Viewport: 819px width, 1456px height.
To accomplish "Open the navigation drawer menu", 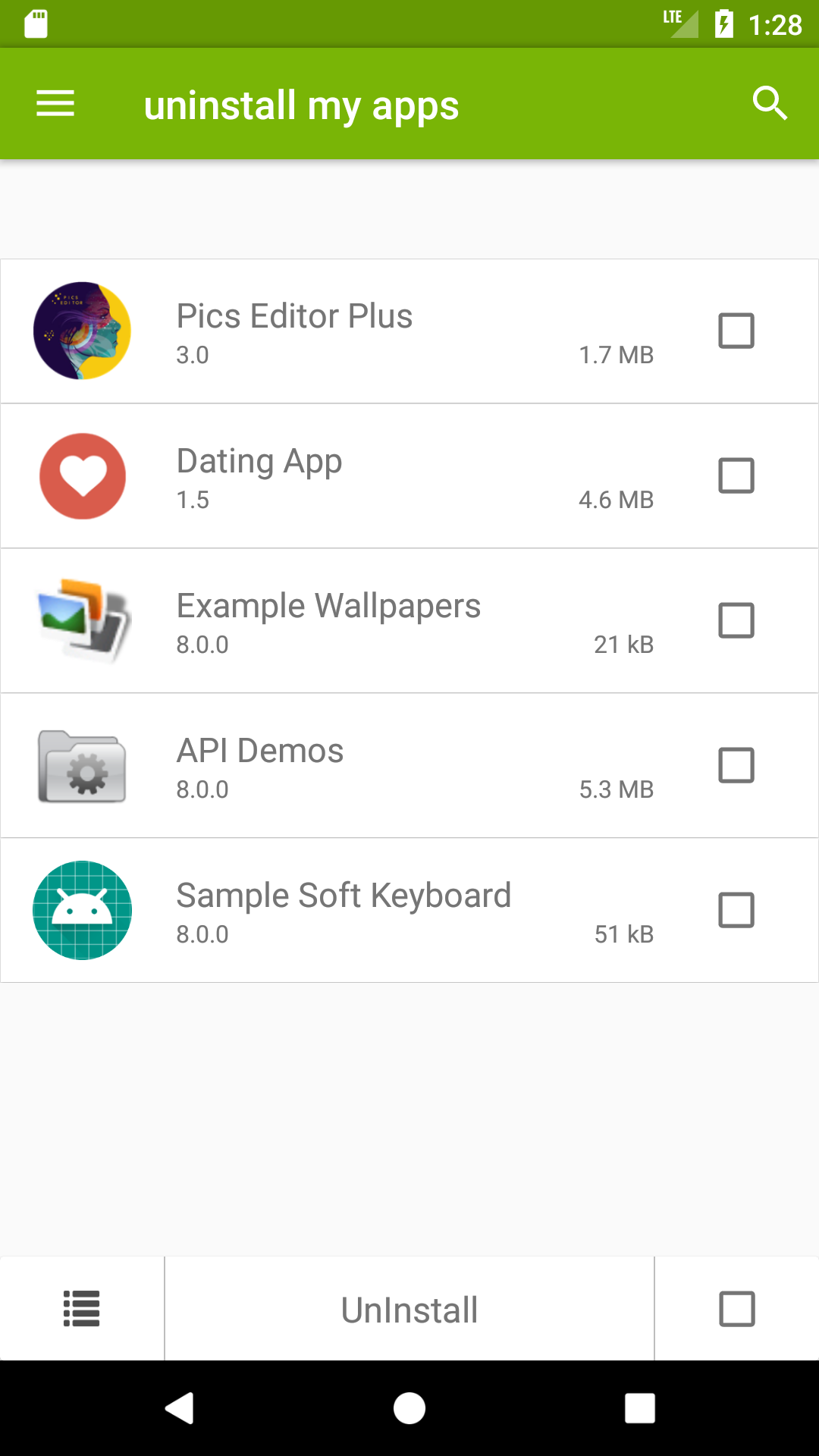I will [x=55, y=103].
